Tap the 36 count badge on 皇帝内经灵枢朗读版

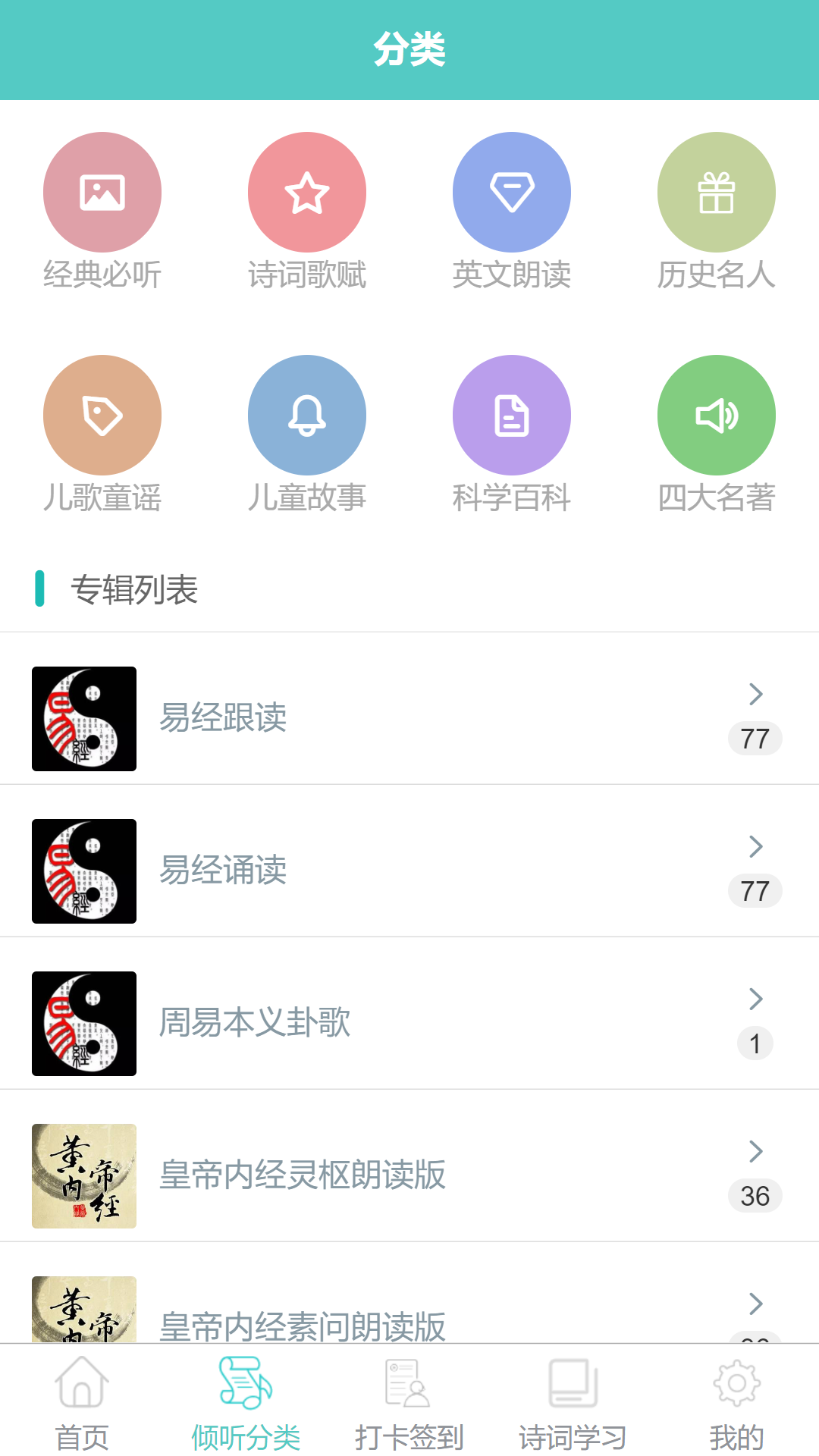(755, 1196)
